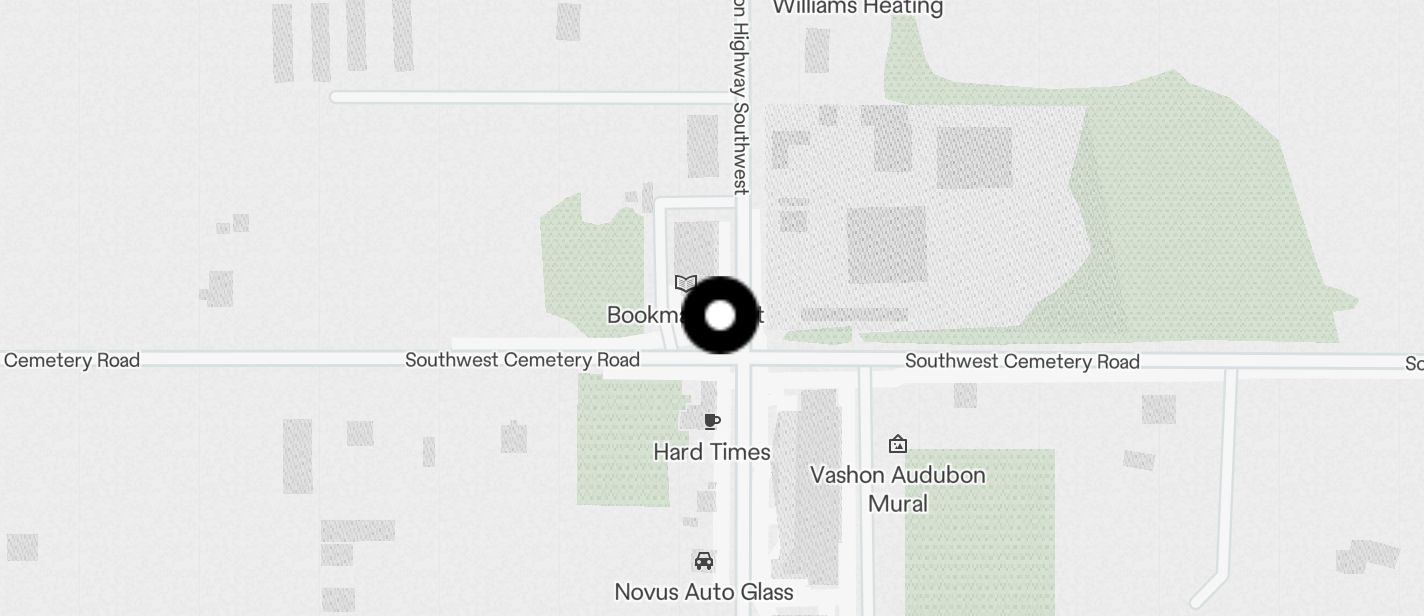Select the bookstore marker beside the pin

[685, 284]
